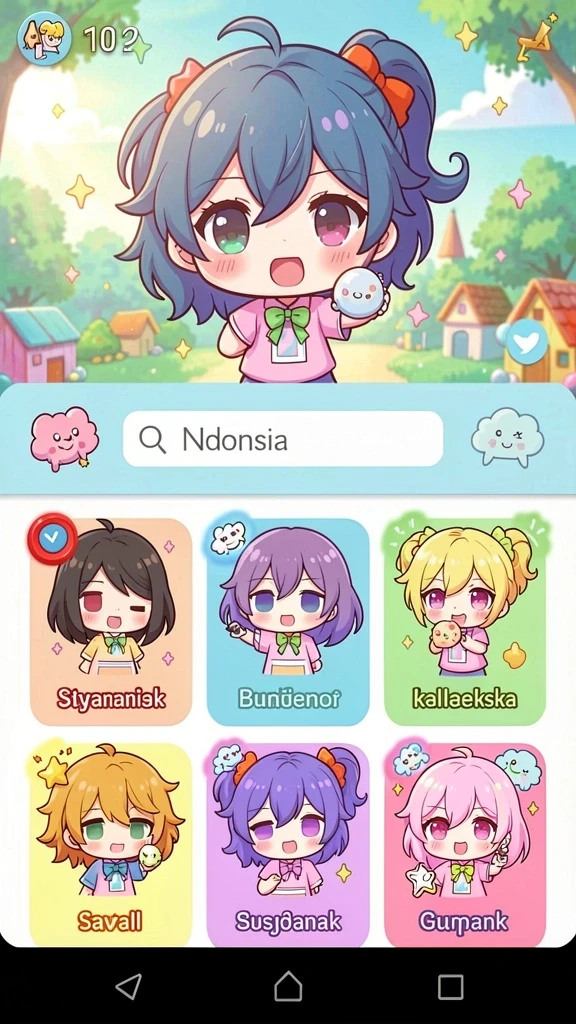The image size is (576, 1024).
Task: Tap the pink cloud icon beside search
Action: click(x=64, y=438)
